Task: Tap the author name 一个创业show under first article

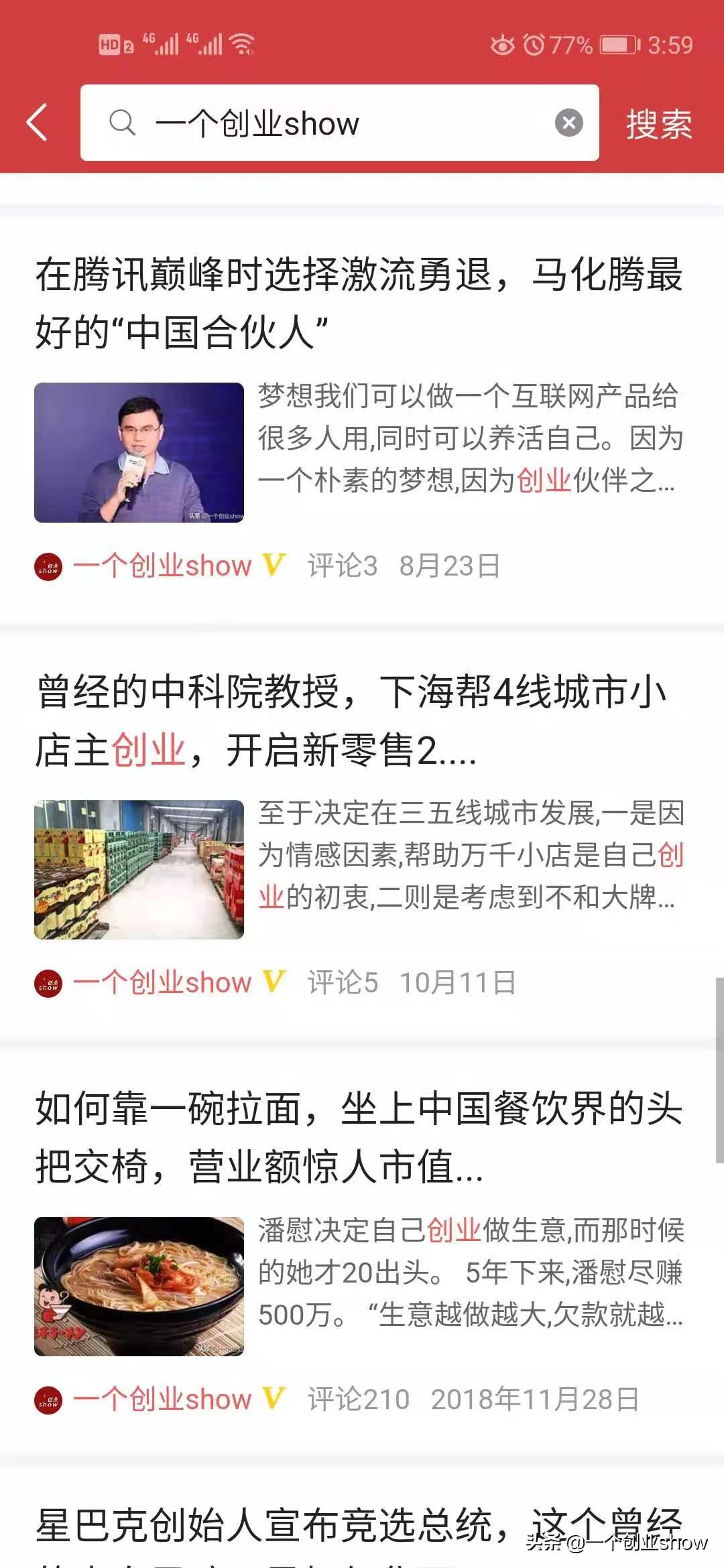Action: [x=162, y=565]
